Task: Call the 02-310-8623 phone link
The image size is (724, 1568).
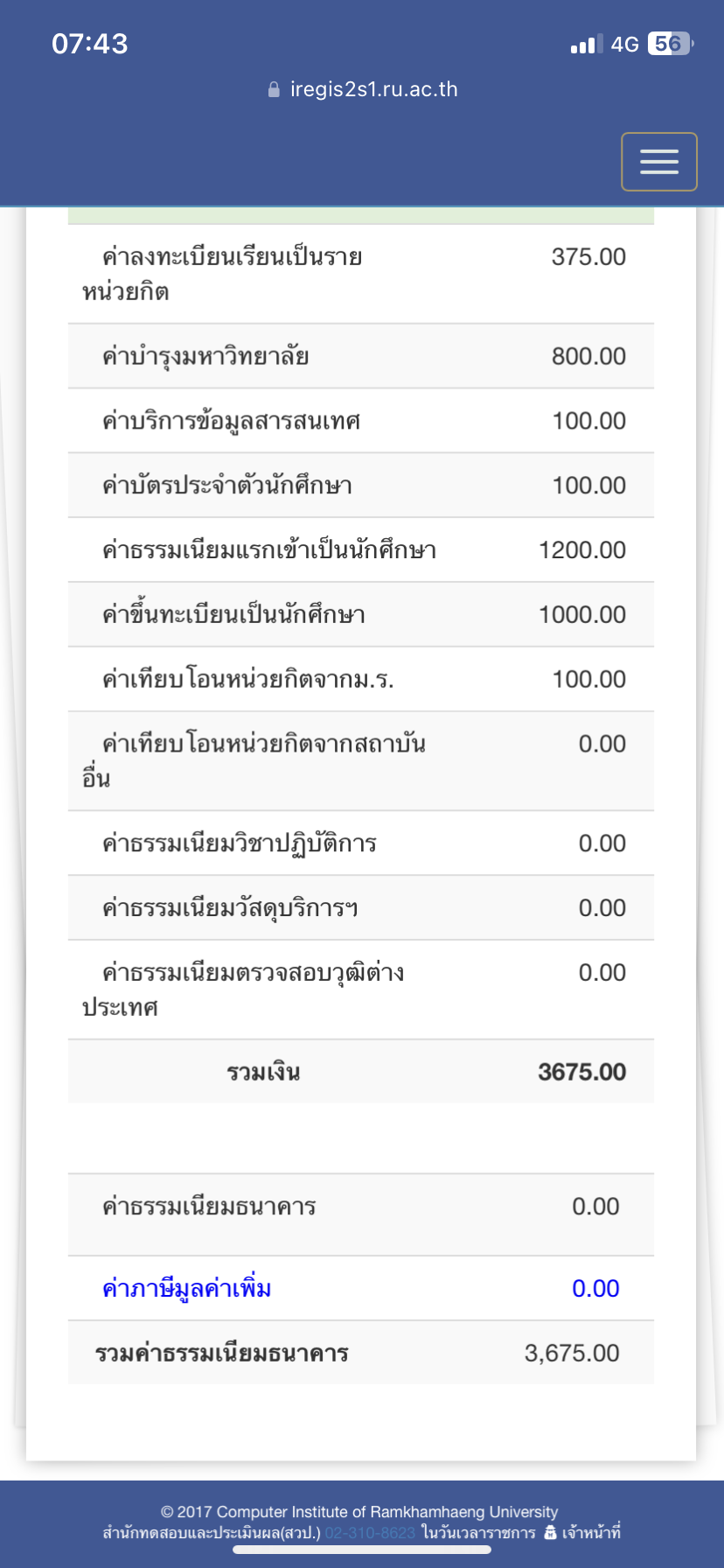Action: coord(370,1533)
